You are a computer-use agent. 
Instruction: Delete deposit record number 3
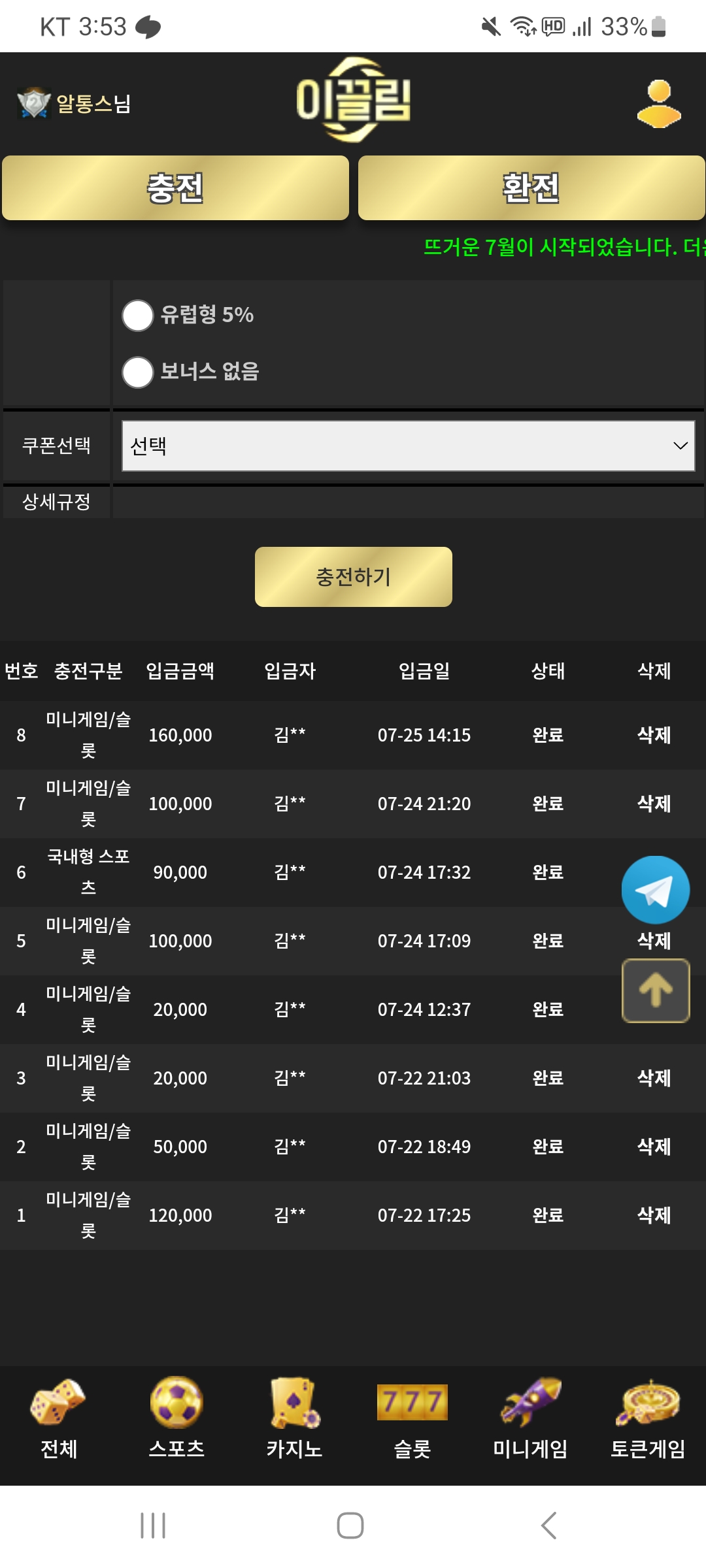(x=654, y=1078)
